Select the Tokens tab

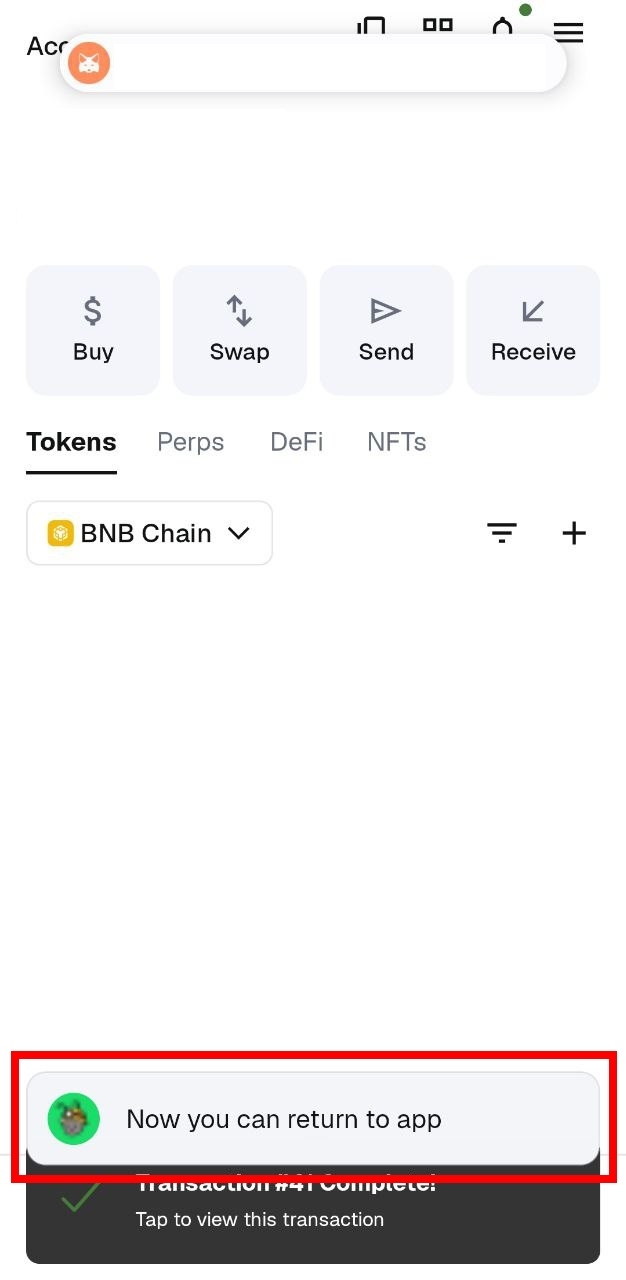(71, 442)
